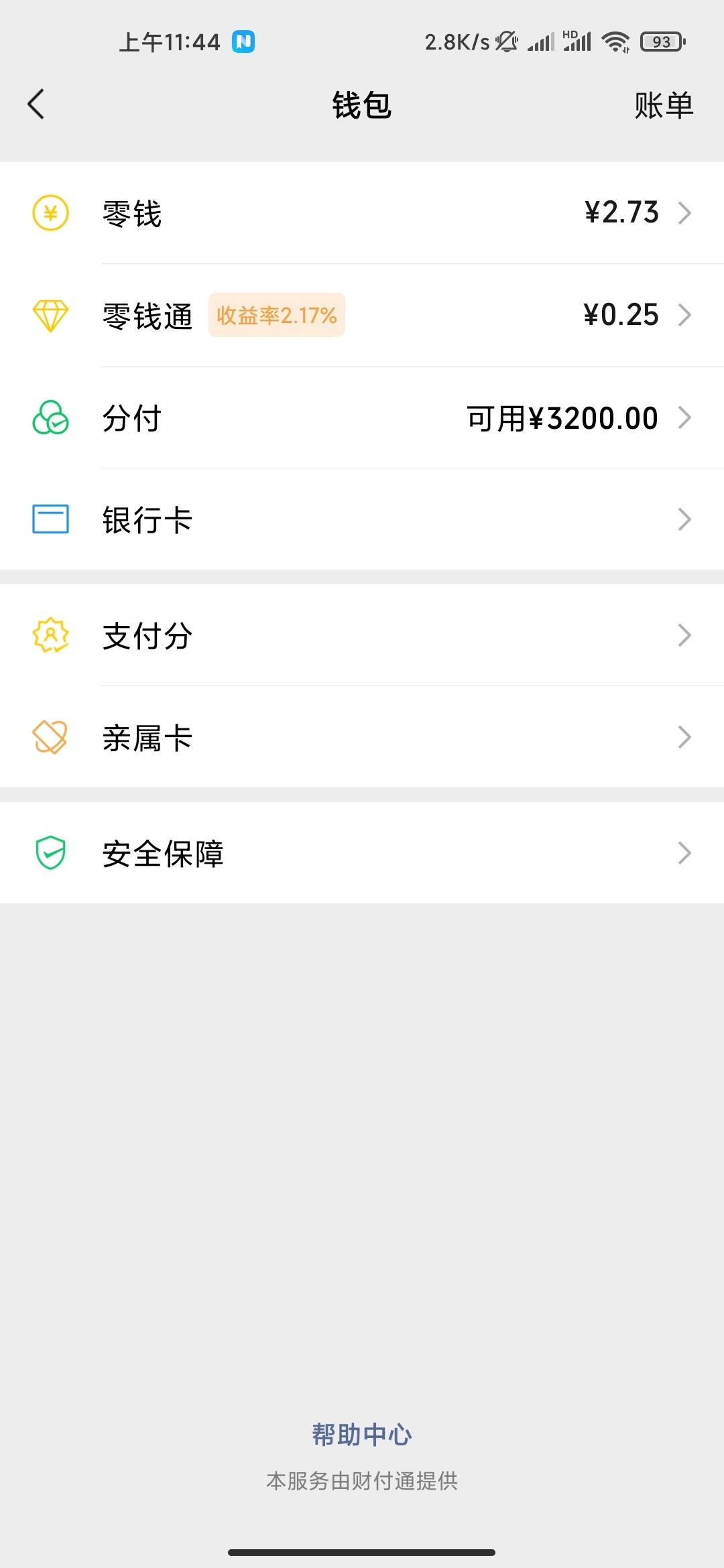Open the 零钱 balance row
724x1568 pixels.
(362, 213)
